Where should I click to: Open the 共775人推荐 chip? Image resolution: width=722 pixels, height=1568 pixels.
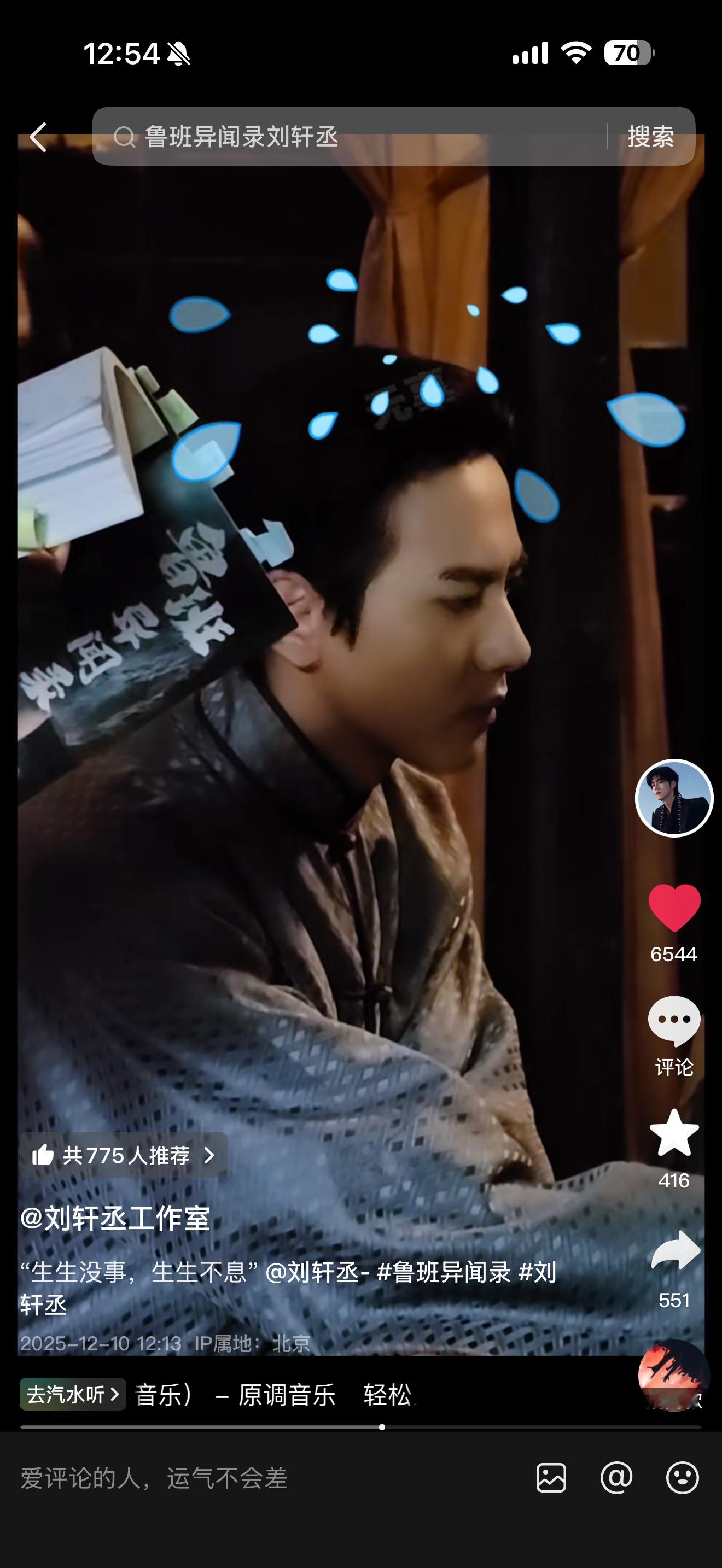[124, 1155]
